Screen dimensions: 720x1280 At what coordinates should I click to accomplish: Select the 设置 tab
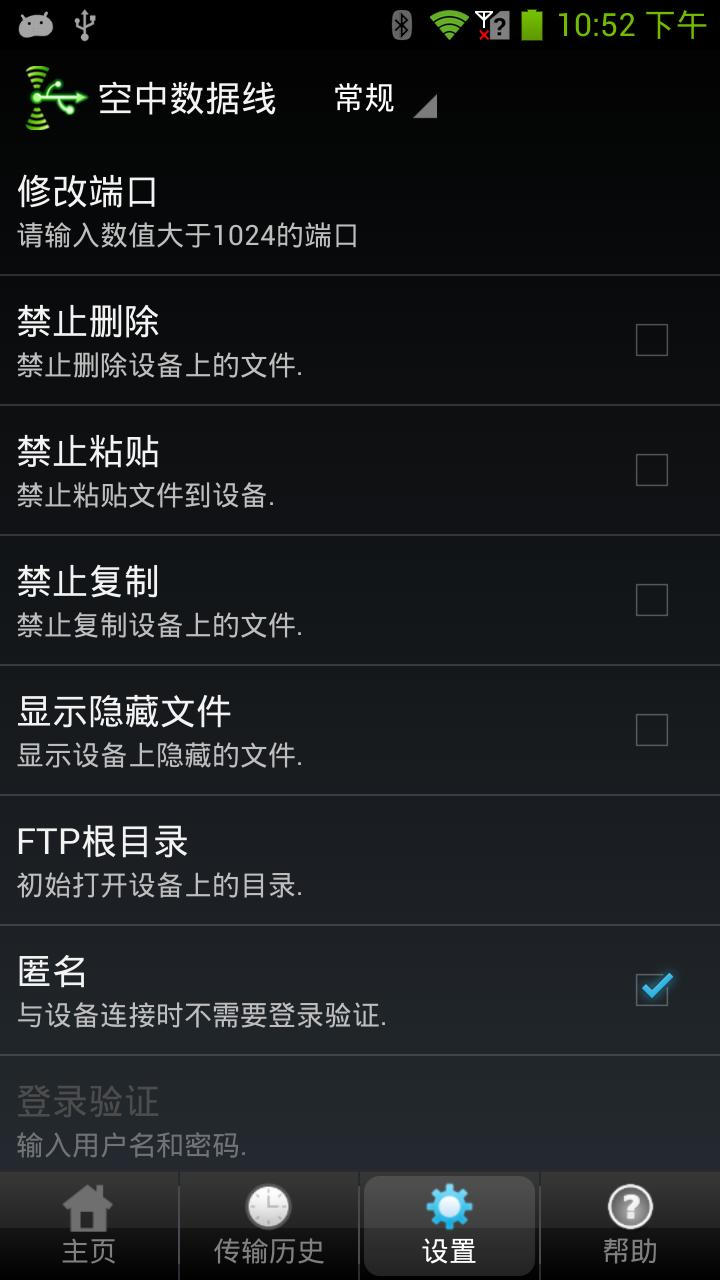(x=449, y=1226)
